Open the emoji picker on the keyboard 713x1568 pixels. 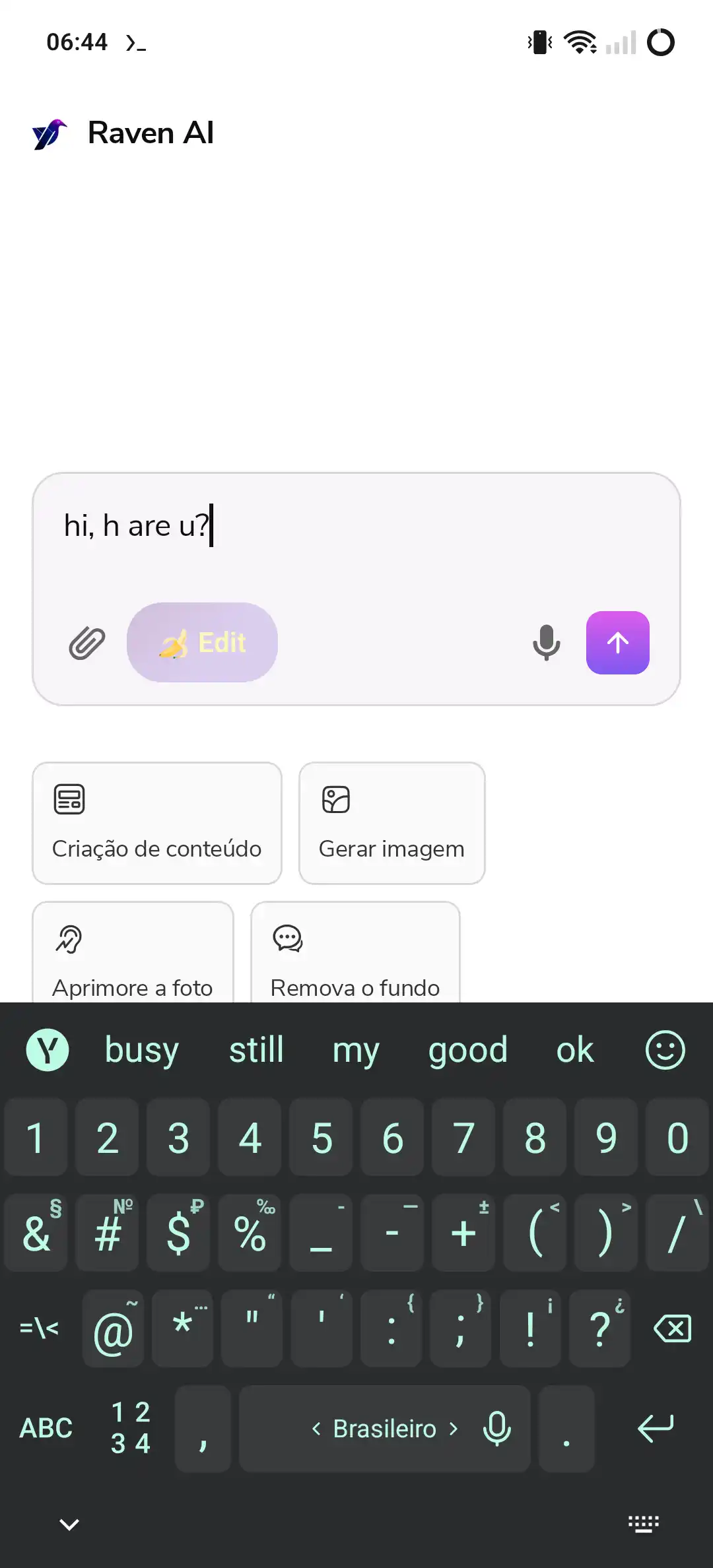[665, 1050]
